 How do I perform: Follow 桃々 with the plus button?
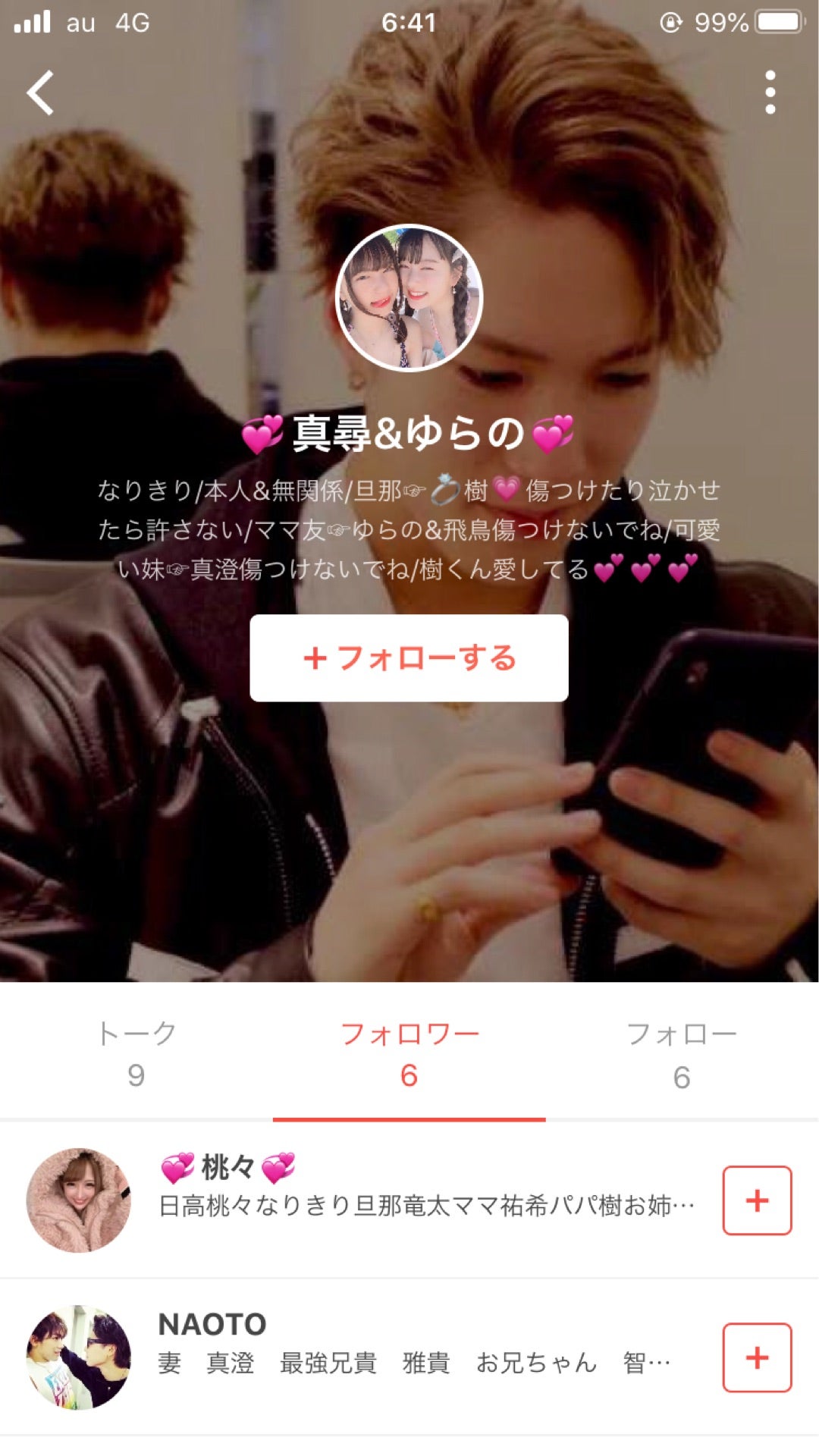757,1200
